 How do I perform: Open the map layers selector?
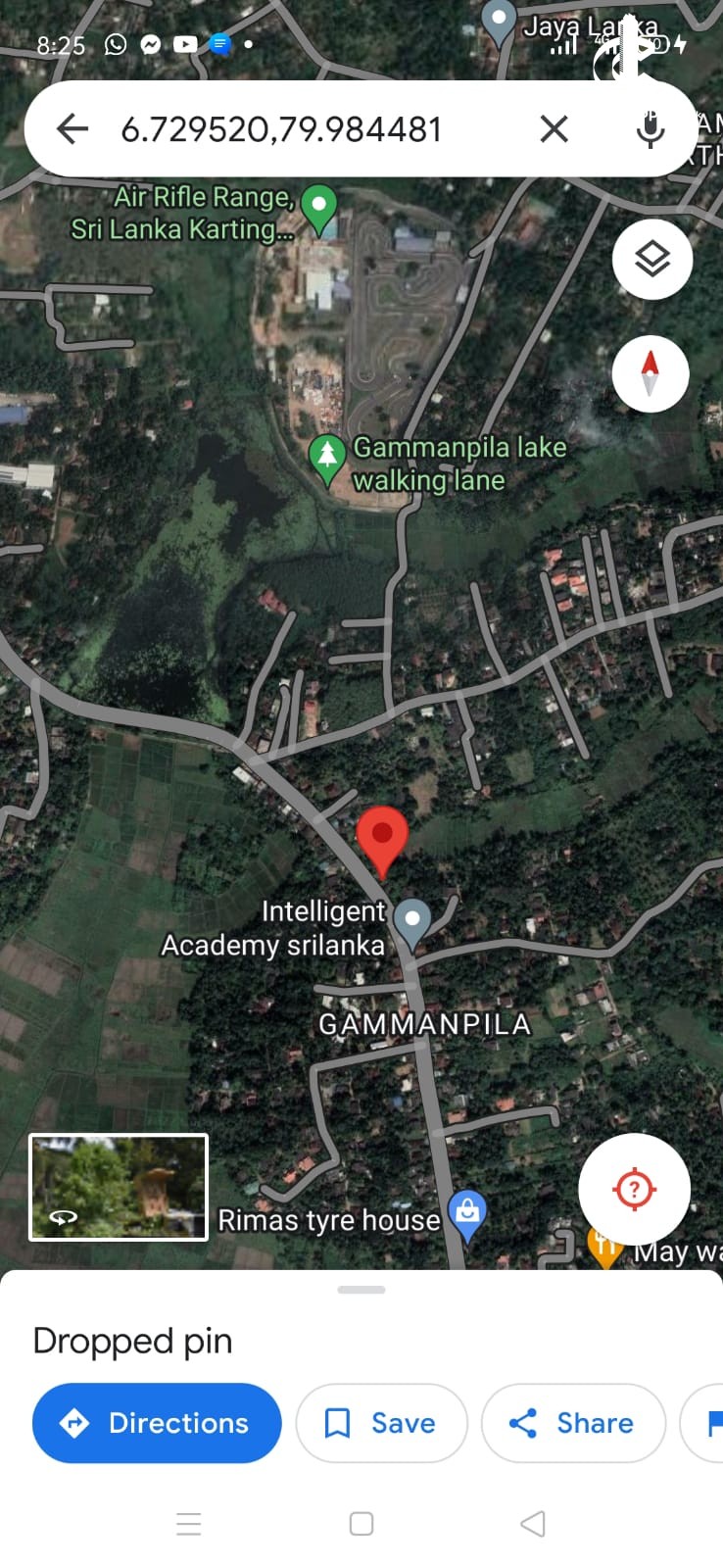[x=651, y=260]
